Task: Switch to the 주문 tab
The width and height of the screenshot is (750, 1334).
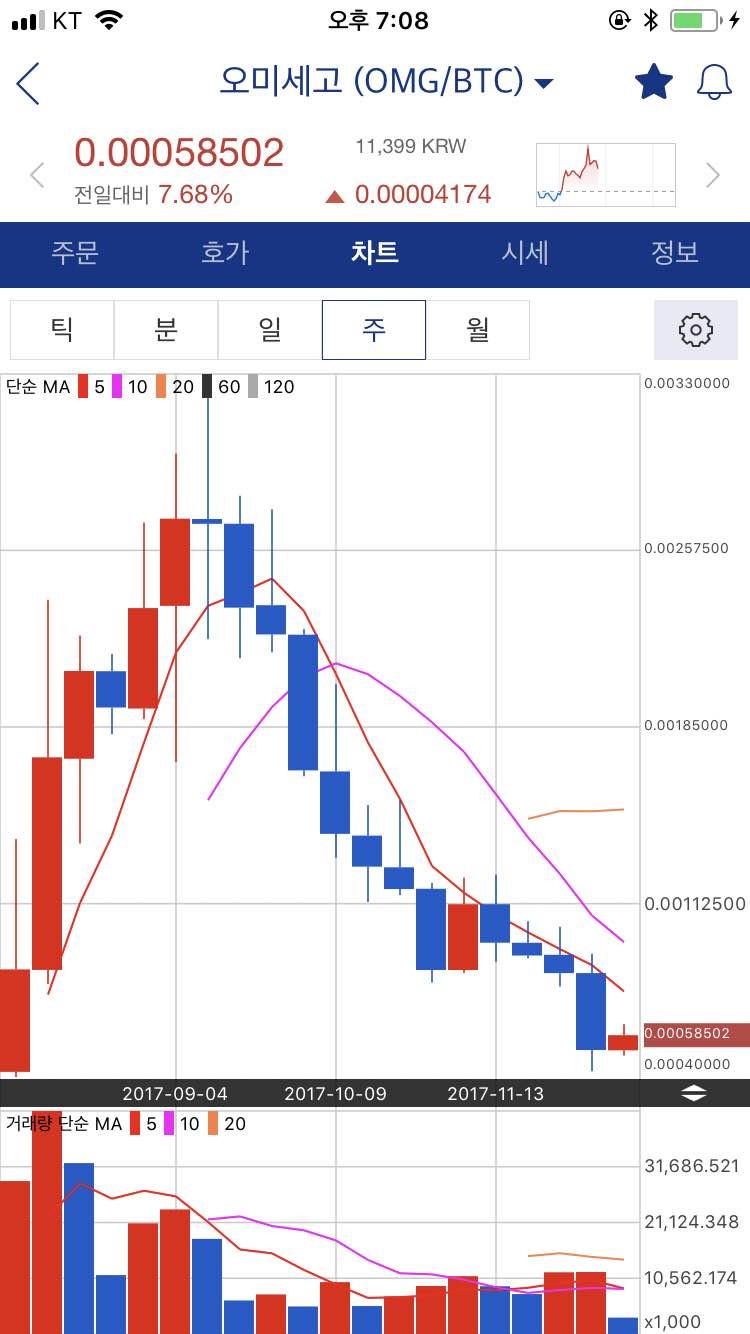Action: (75, 252)
